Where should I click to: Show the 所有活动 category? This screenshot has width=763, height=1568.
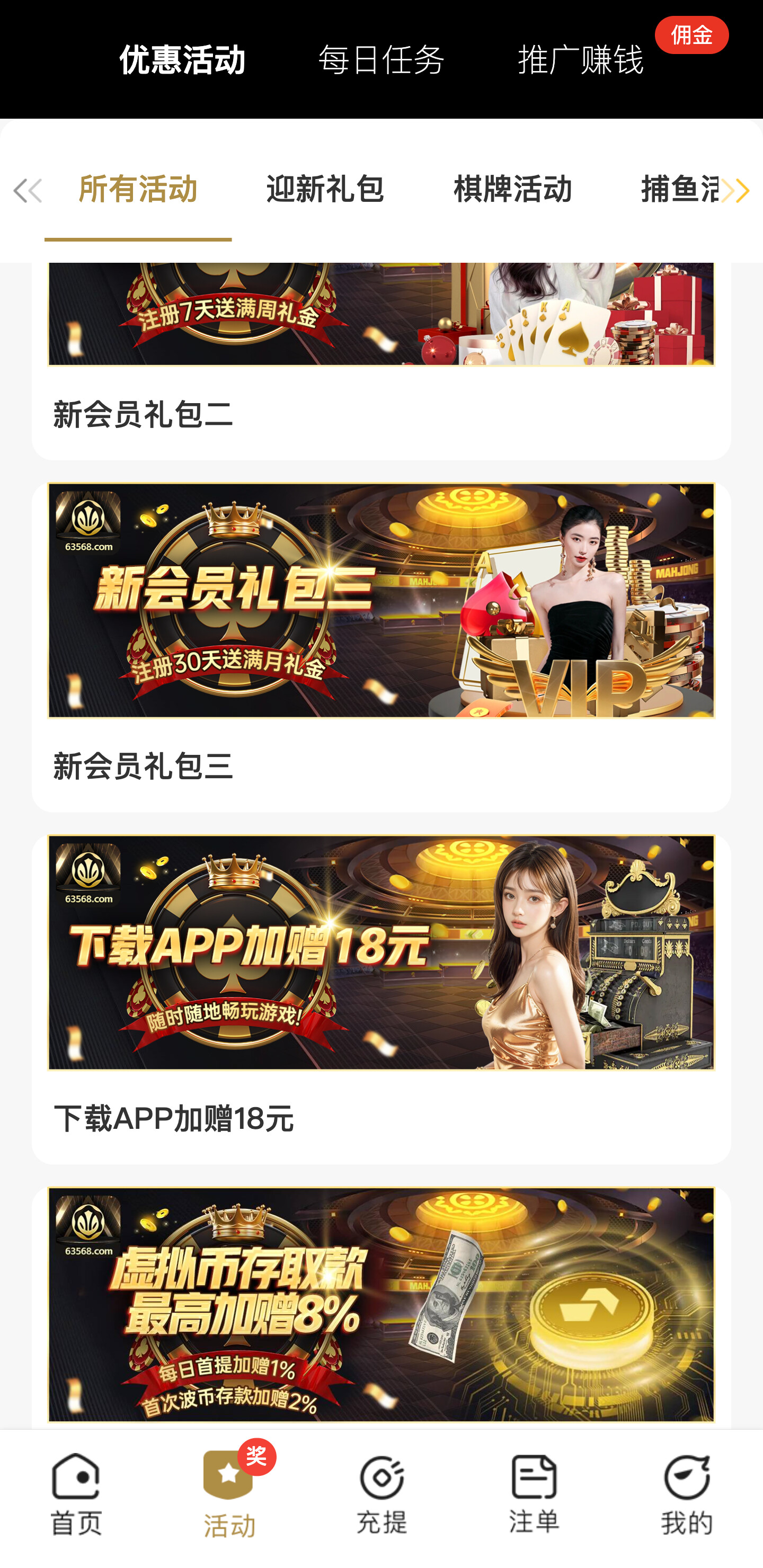[x=138, y=190]
